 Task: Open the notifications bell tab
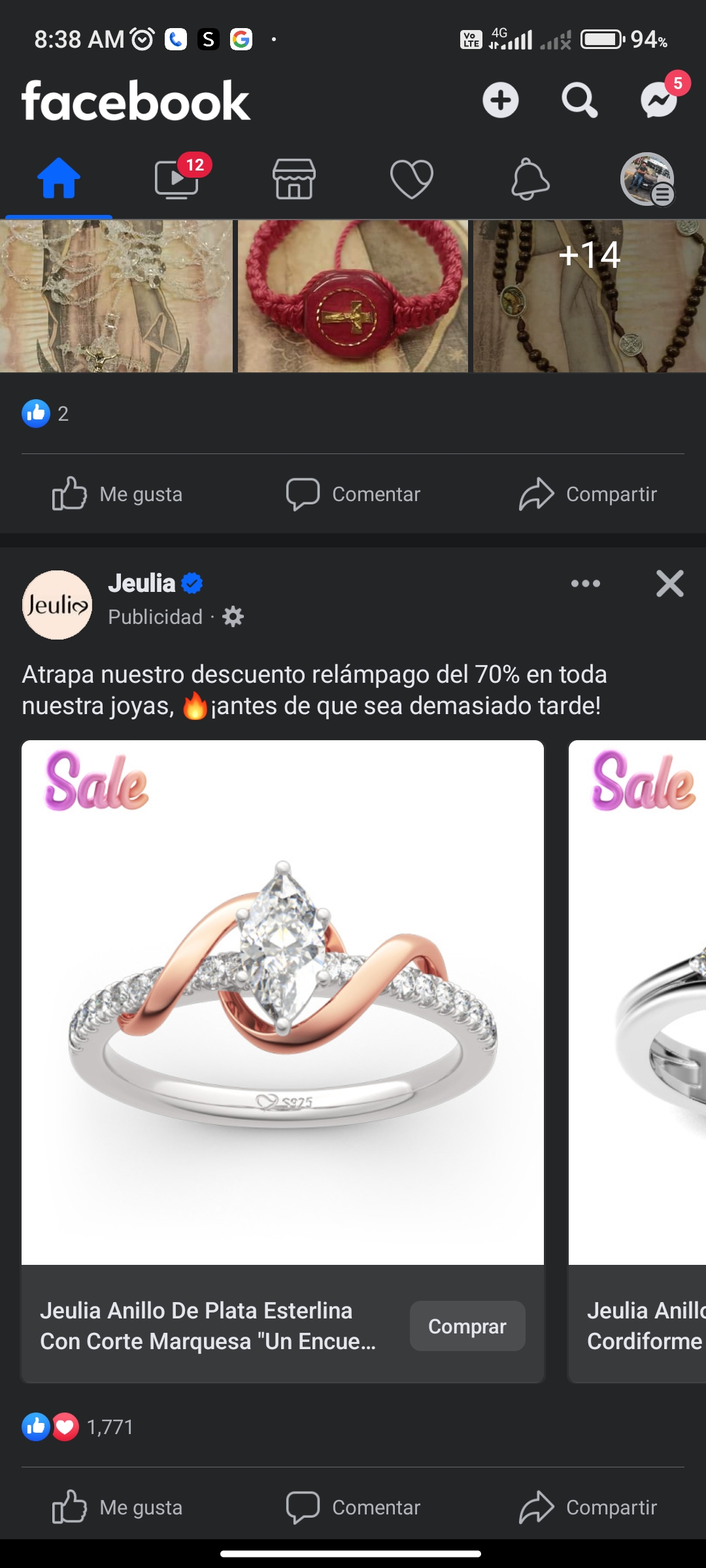(529, 178)
